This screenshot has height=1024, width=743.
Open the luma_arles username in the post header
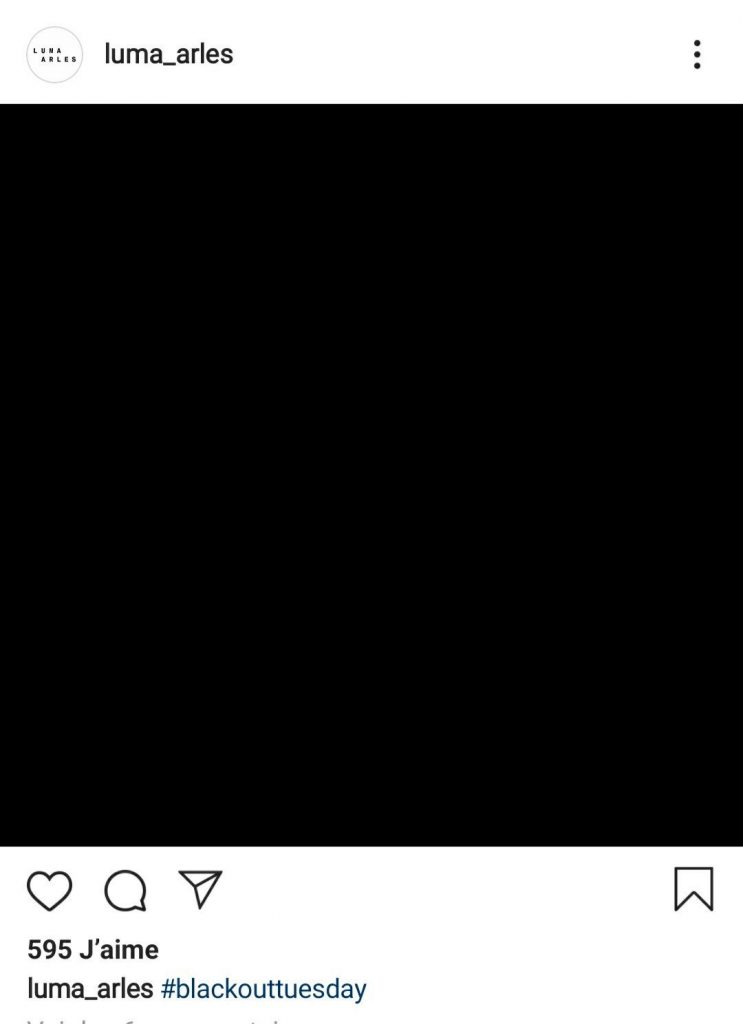coord(168,54)
